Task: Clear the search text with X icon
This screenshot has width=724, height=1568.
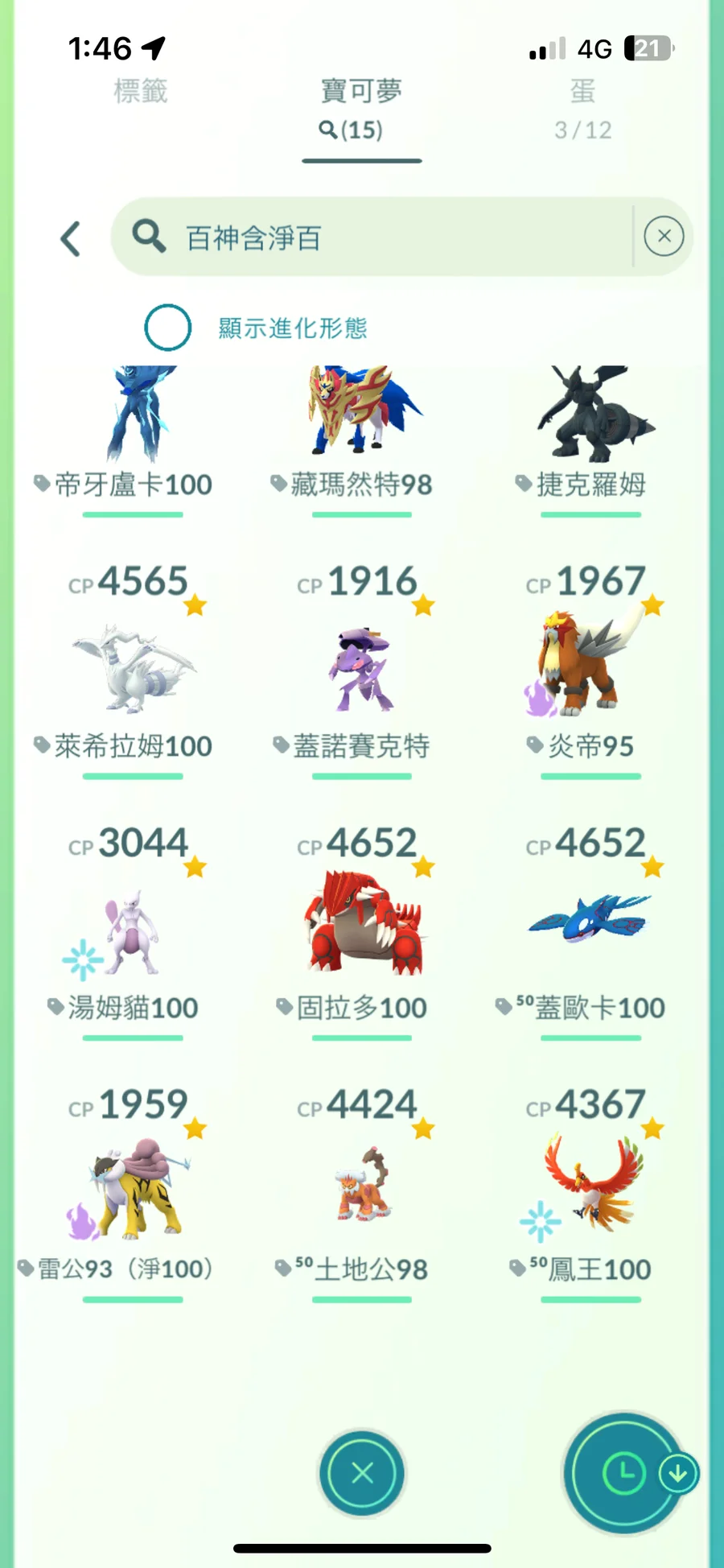Action: (x=664, y=237)
